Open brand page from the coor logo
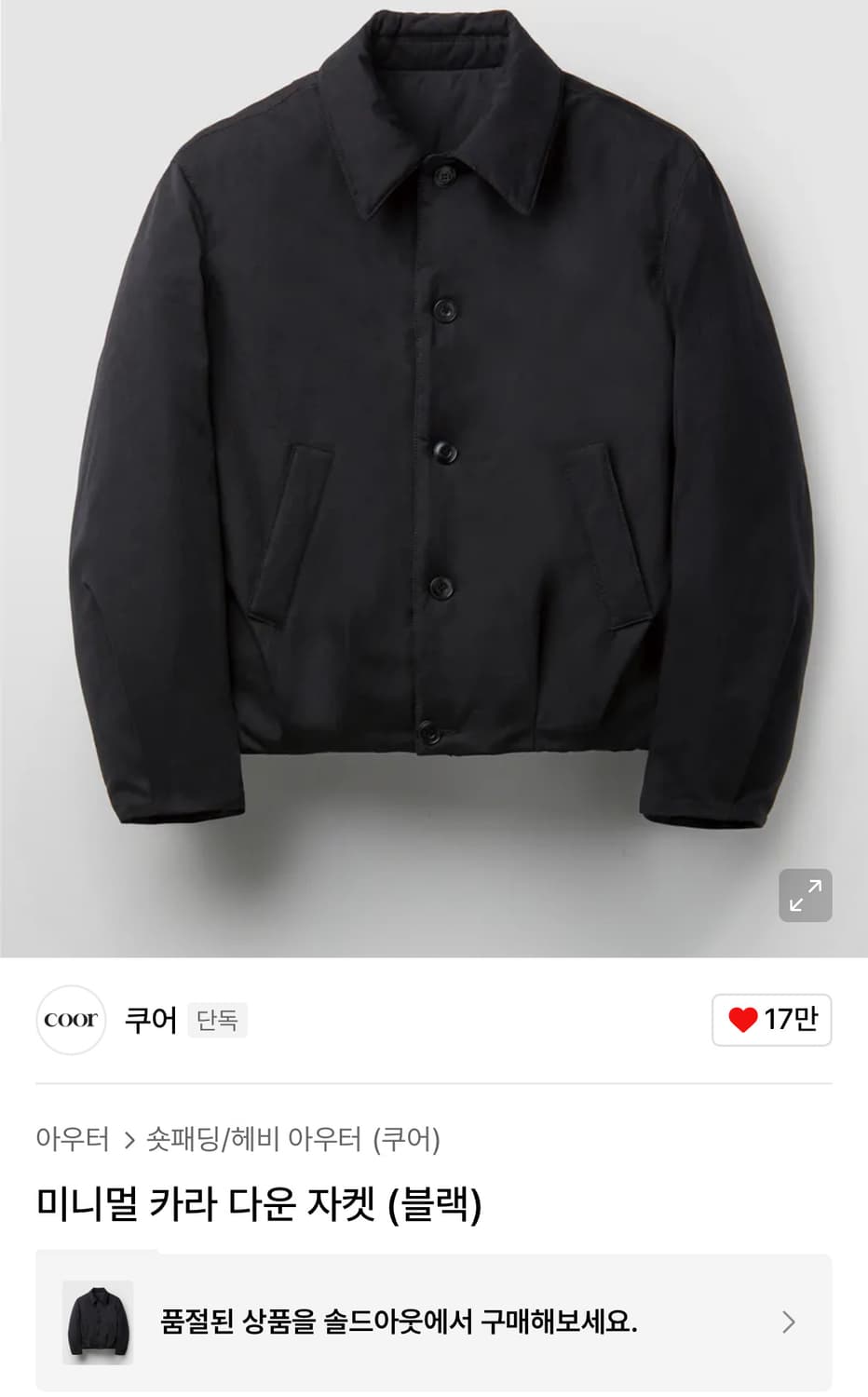The width and height of the screenshot is (868, 1397). tap(70, 1021)
